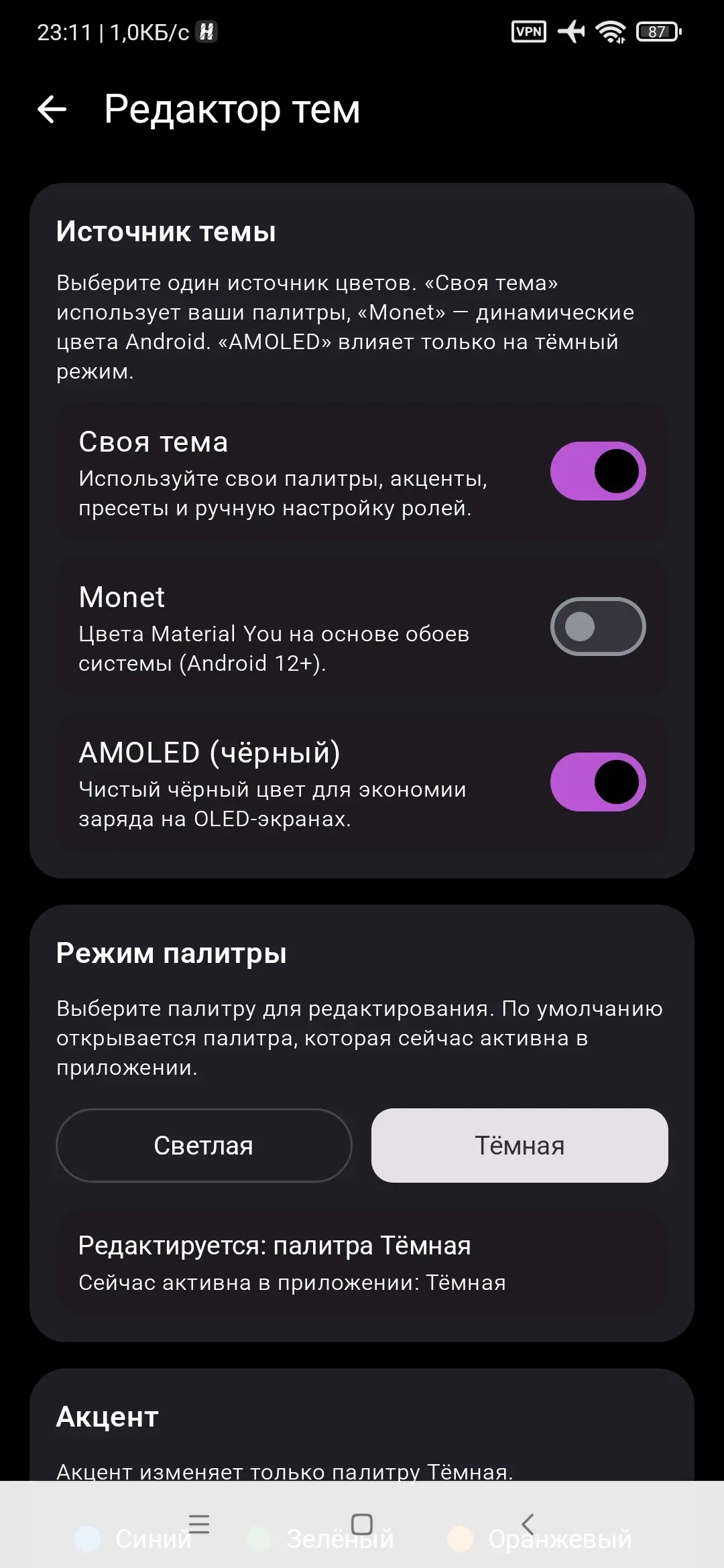Select the Светлая palette mode
Image resolution: width=724 pixels, height=1568 pixels.
(204, 1145)
